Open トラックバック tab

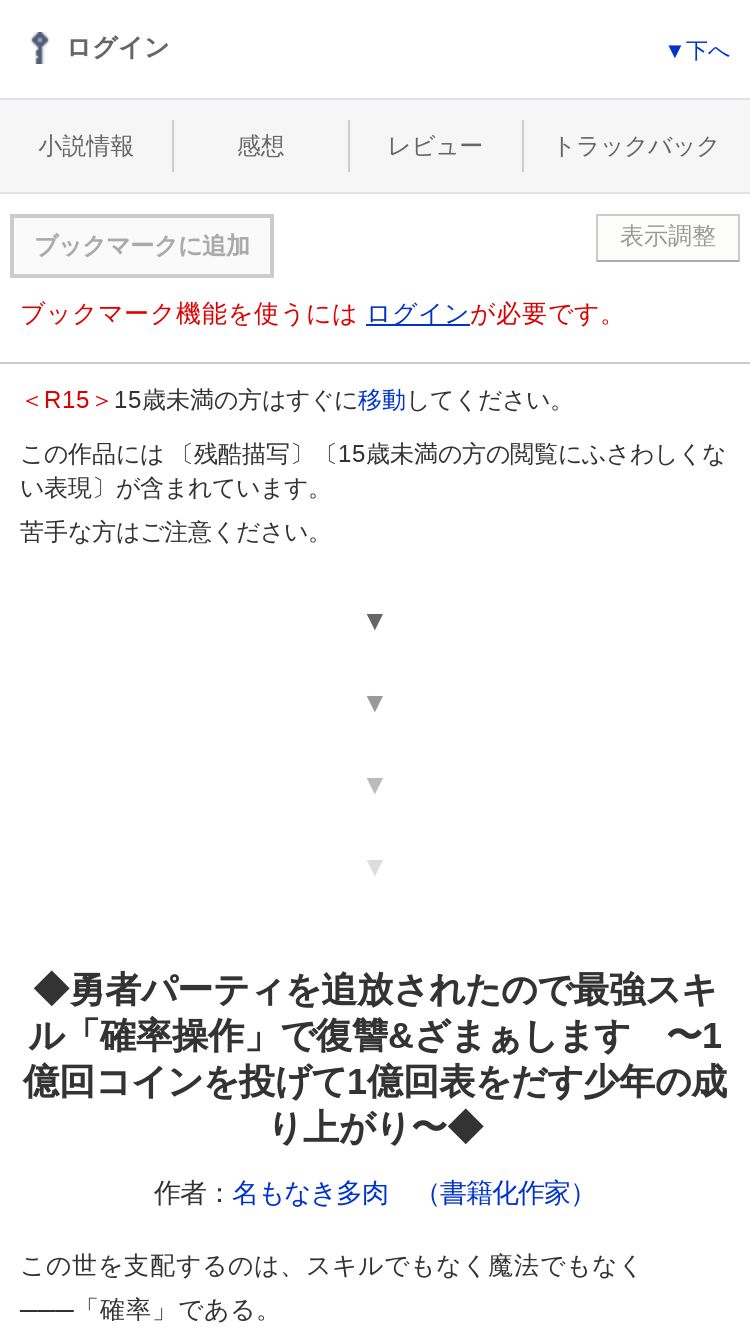click(636, 146)
